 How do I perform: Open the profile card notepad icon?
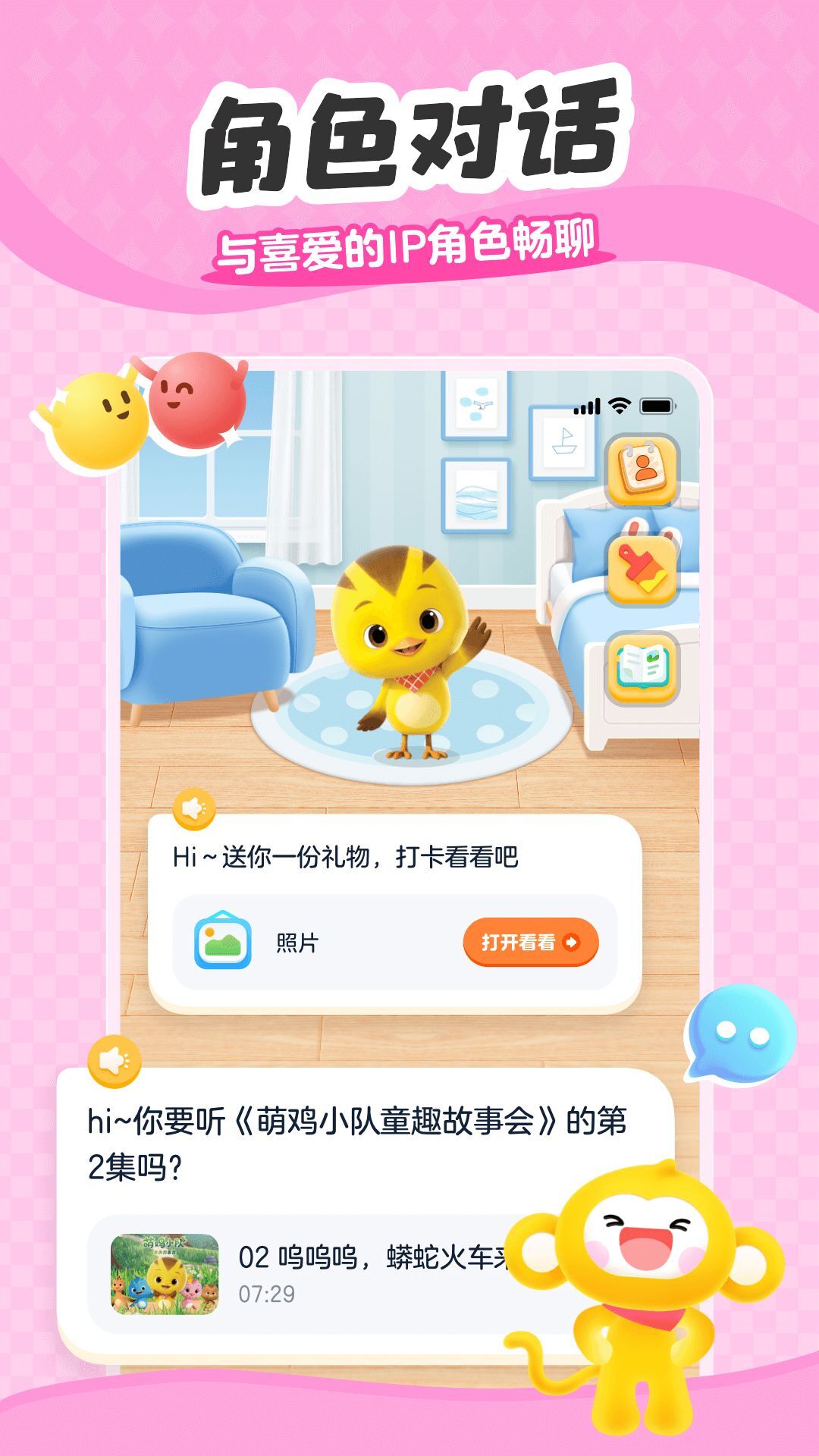click(x=642, y=469)
